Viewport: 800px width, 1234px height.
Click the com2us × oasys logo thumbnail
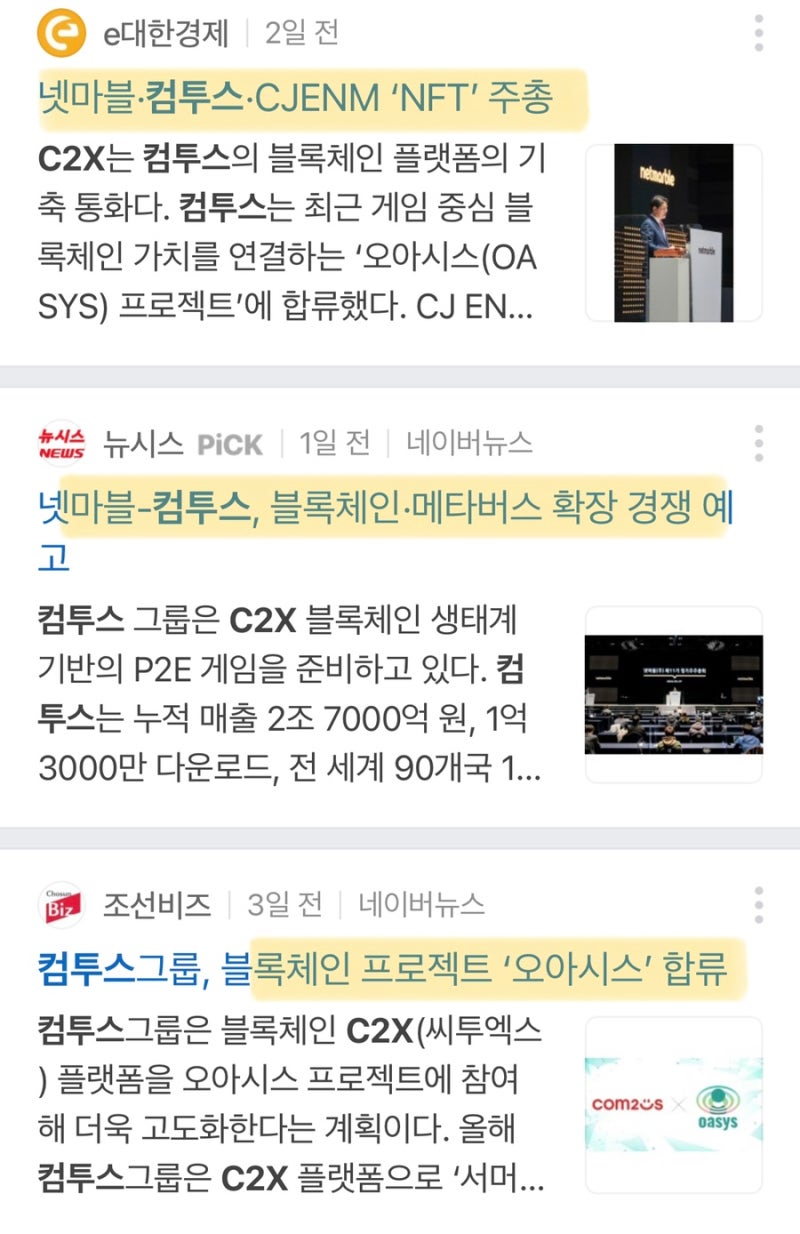(673, 1107)
